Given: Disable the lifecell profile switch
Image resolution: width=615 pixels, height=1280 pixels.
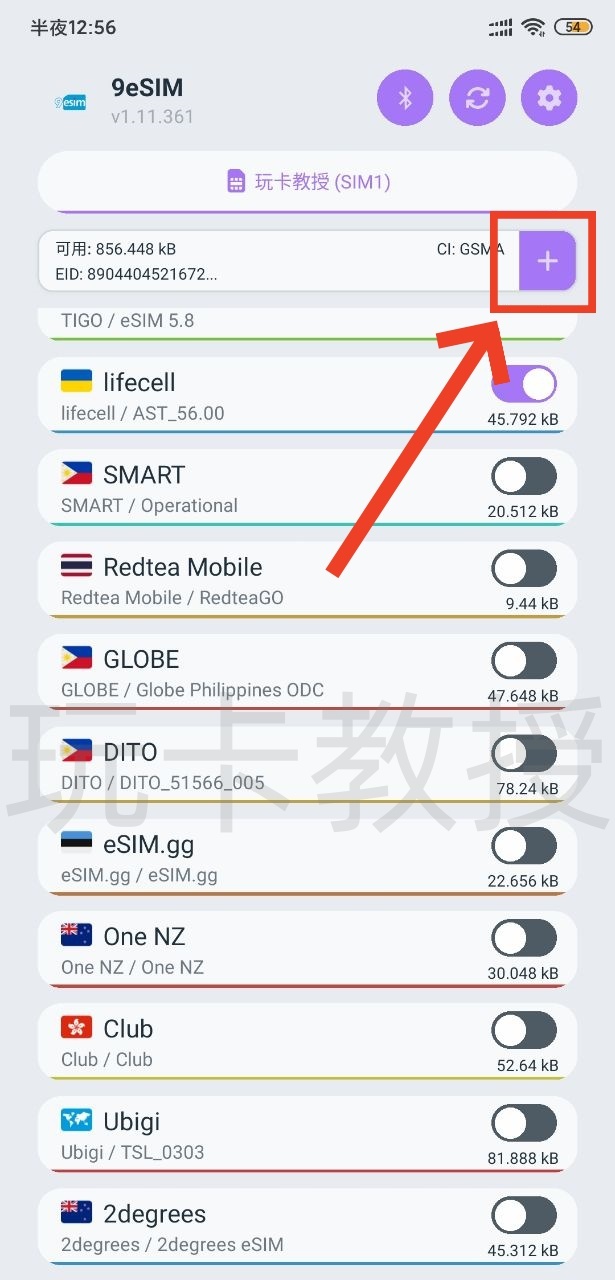Looking at the screenshot, I should click(x=524, y=384).
